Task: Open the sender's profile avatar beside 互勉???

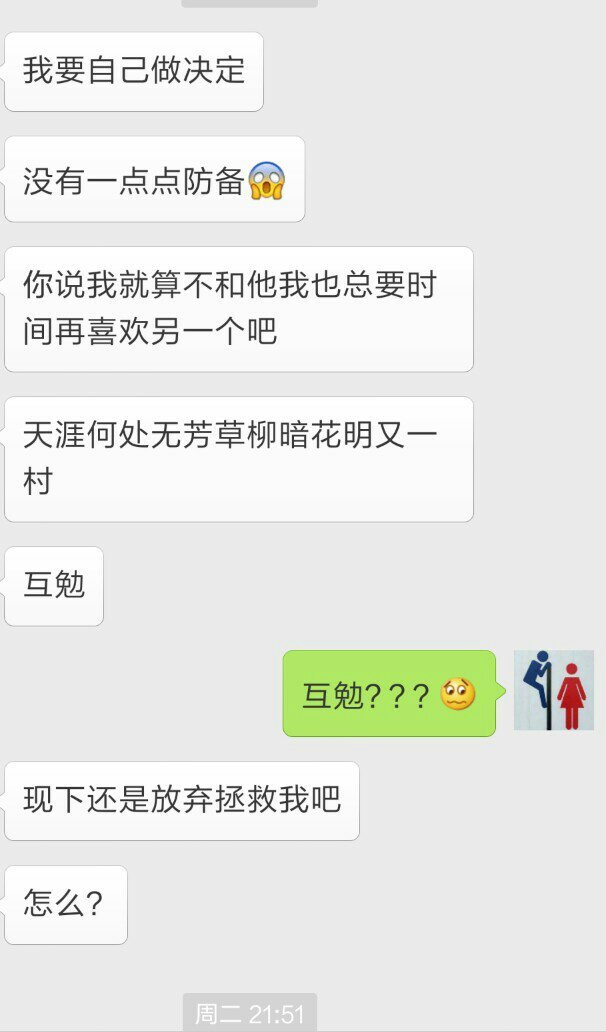Action: point(553,690)
